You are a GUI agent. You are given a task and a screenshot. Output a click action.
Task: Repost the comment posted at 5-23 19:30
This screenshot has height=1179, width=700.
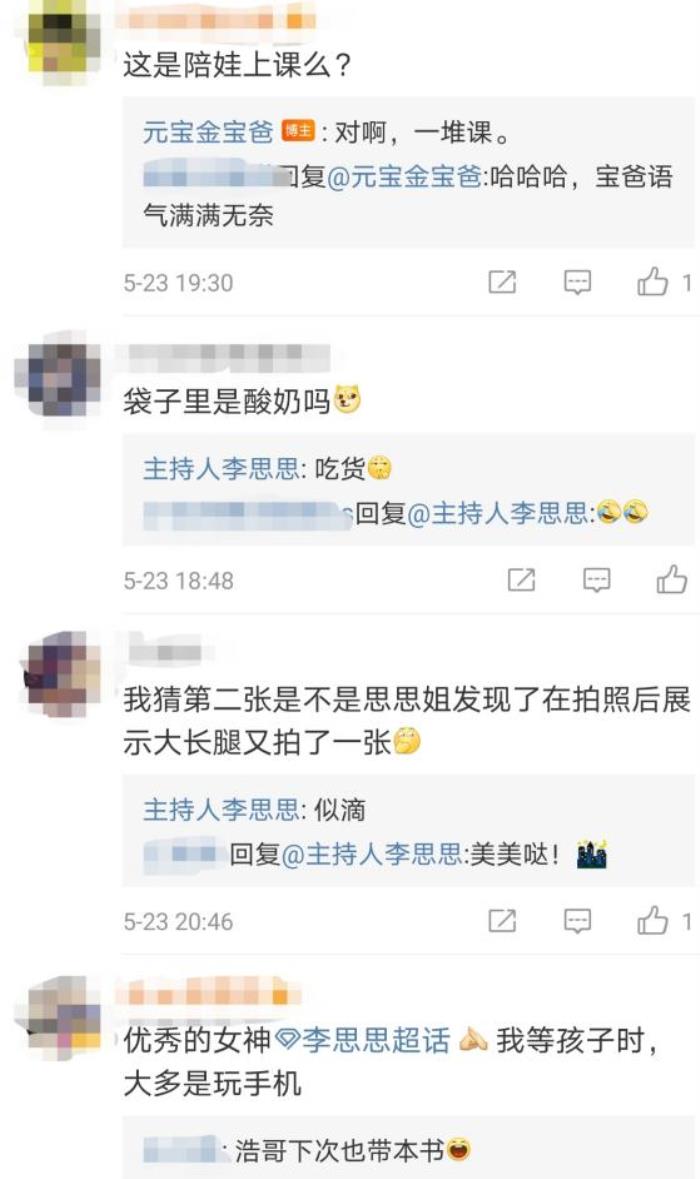(502, 283)
